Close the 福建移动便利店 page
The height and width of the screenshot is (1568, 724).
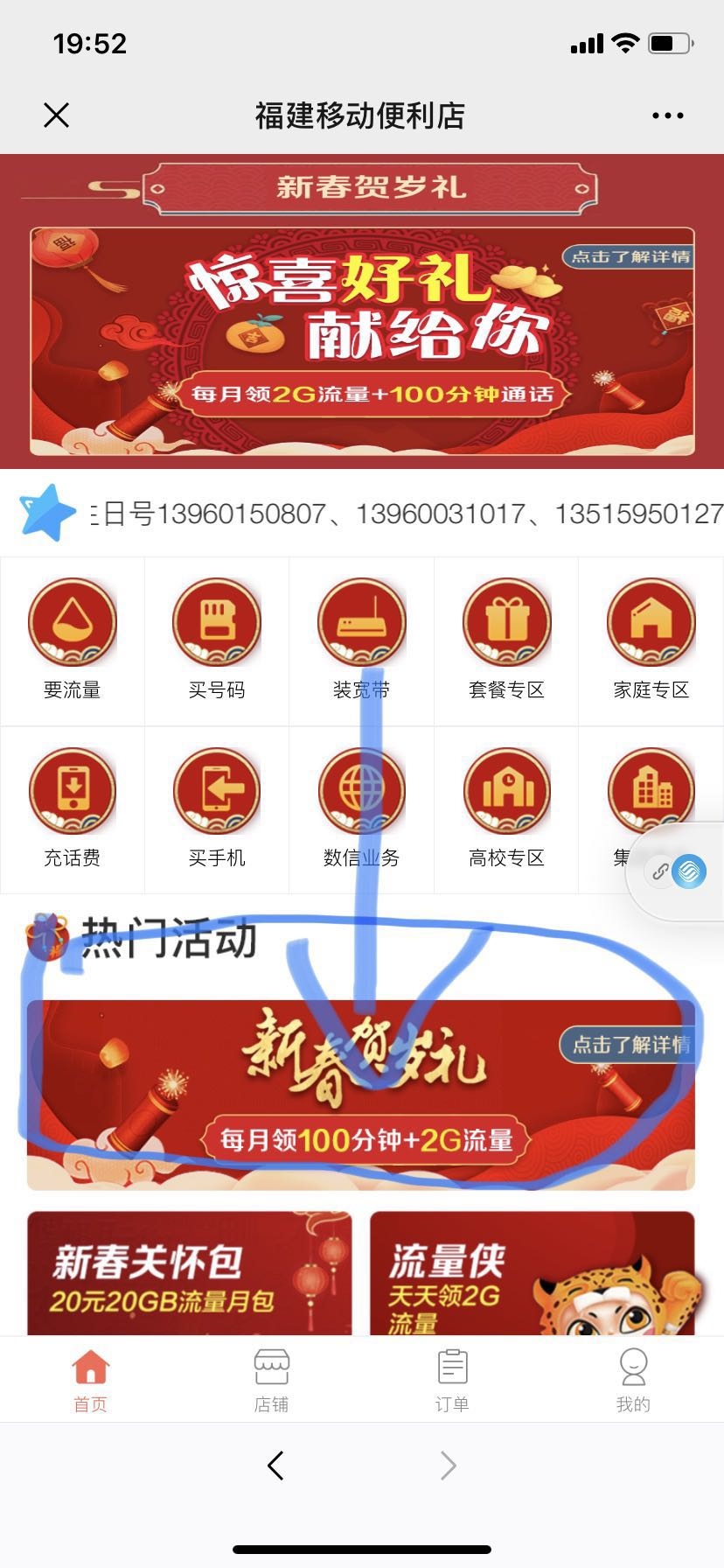[56, 115]
